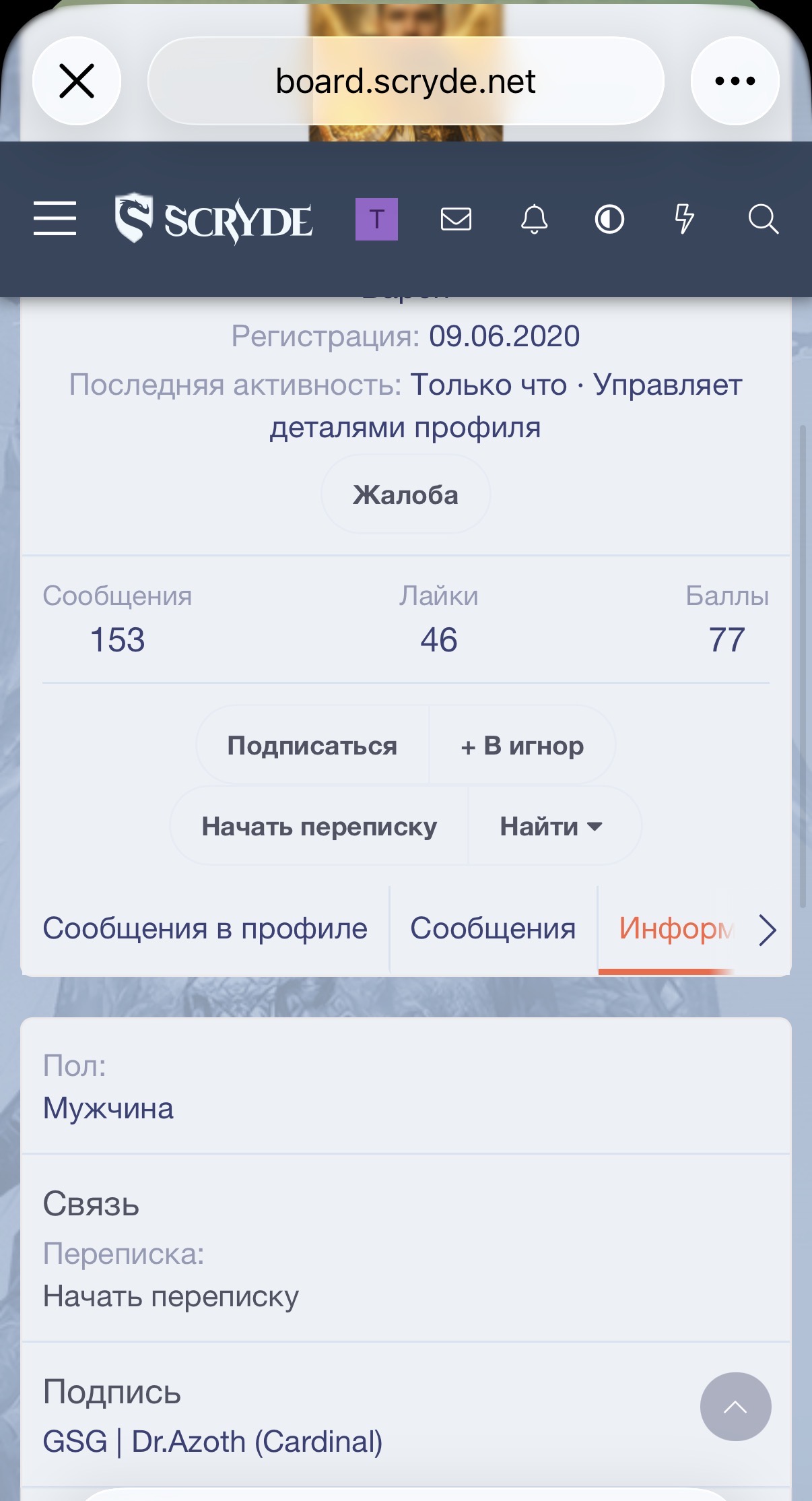Open the SCRYDE hamburger navigation menu
This screenshot has height=1501, width=812.
pos(55,218)
